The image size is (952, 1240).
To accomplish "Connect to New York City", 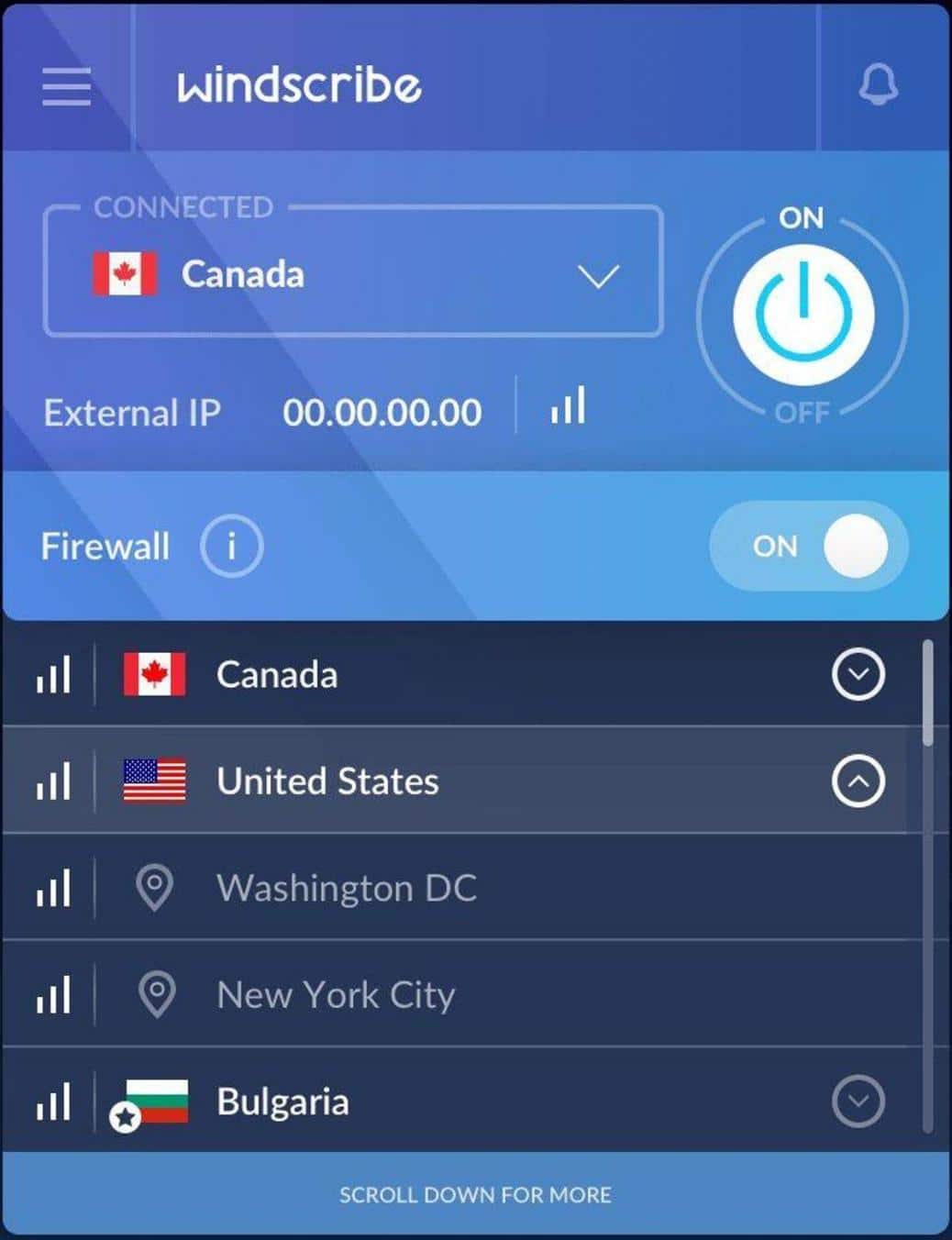I will (x=336, y=995).
